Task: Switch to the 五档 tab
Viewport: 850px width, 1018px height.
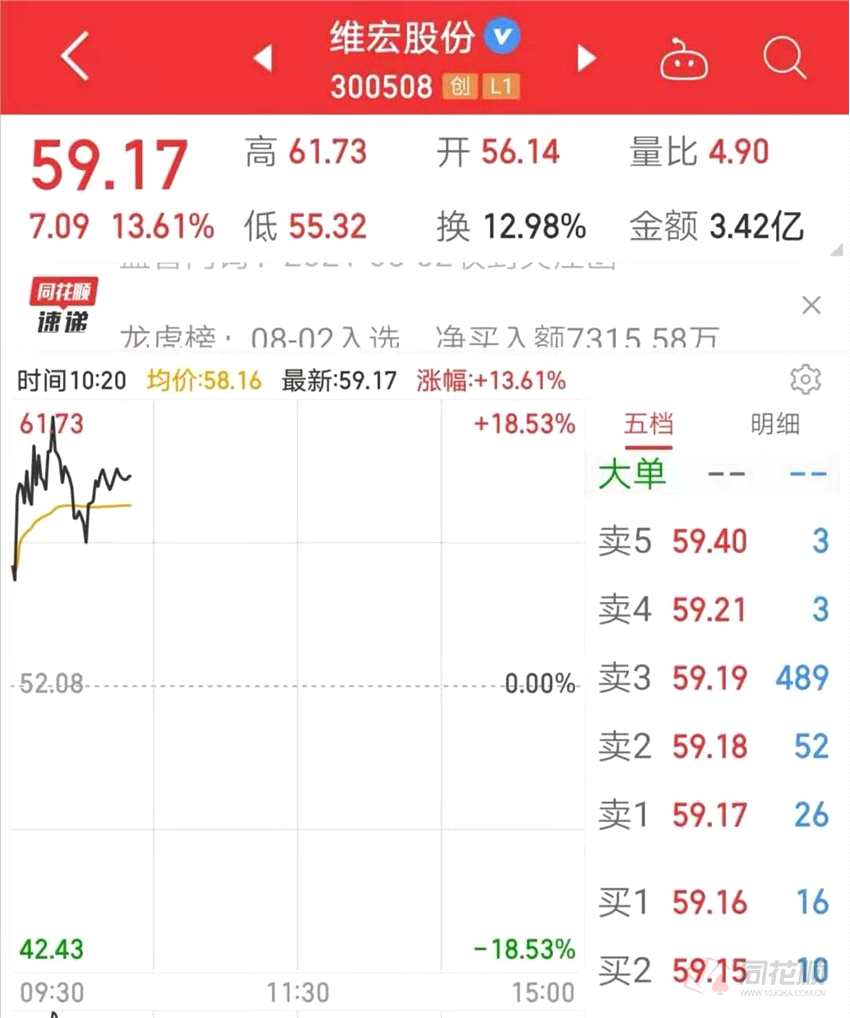Action: [x=649, y=424]
